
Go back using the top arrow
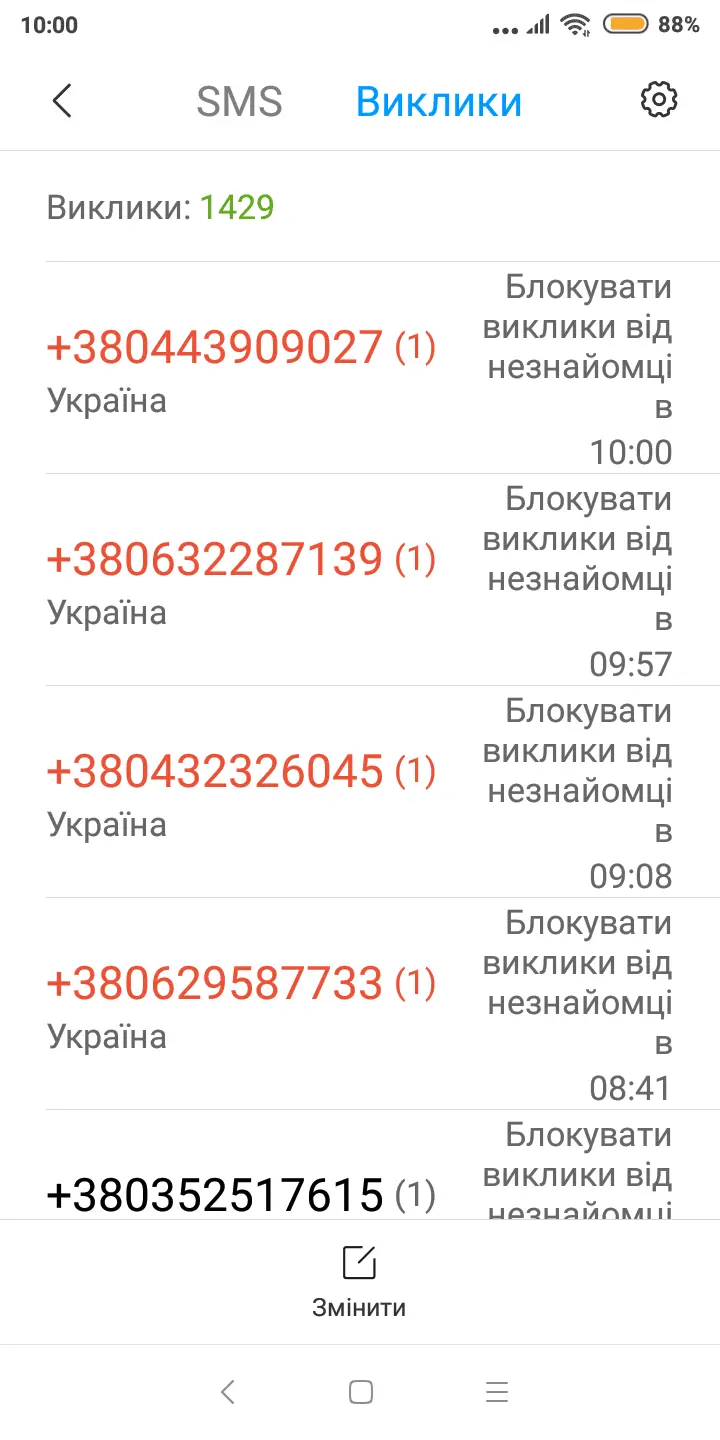(62, 101)
